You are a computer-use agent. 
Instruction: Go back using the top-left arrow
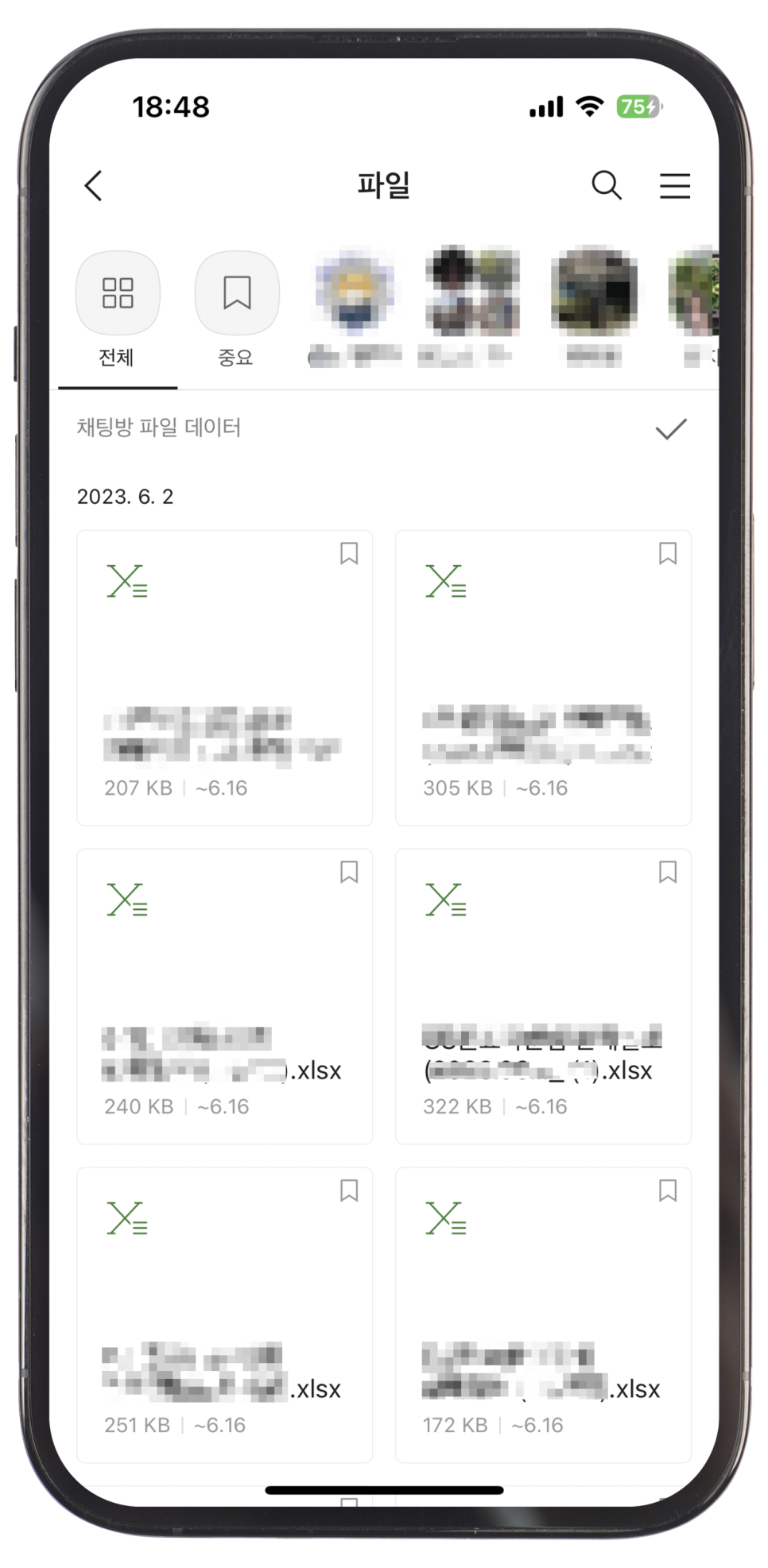point(94,186)
